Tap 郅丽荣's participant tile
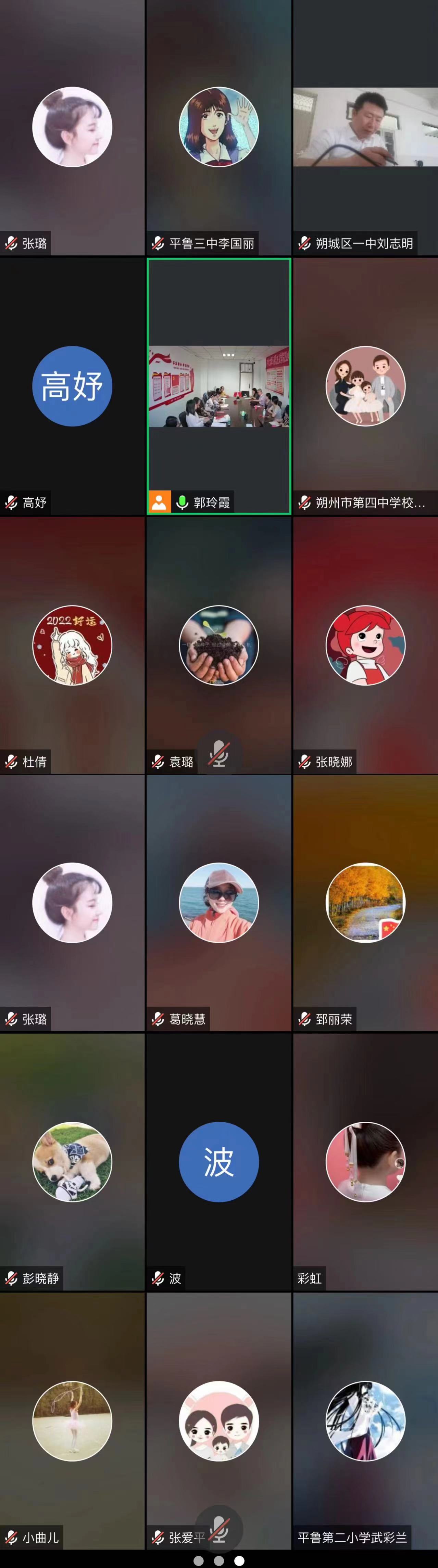This screenshot has height=1568, width=438. pos(365,903)
